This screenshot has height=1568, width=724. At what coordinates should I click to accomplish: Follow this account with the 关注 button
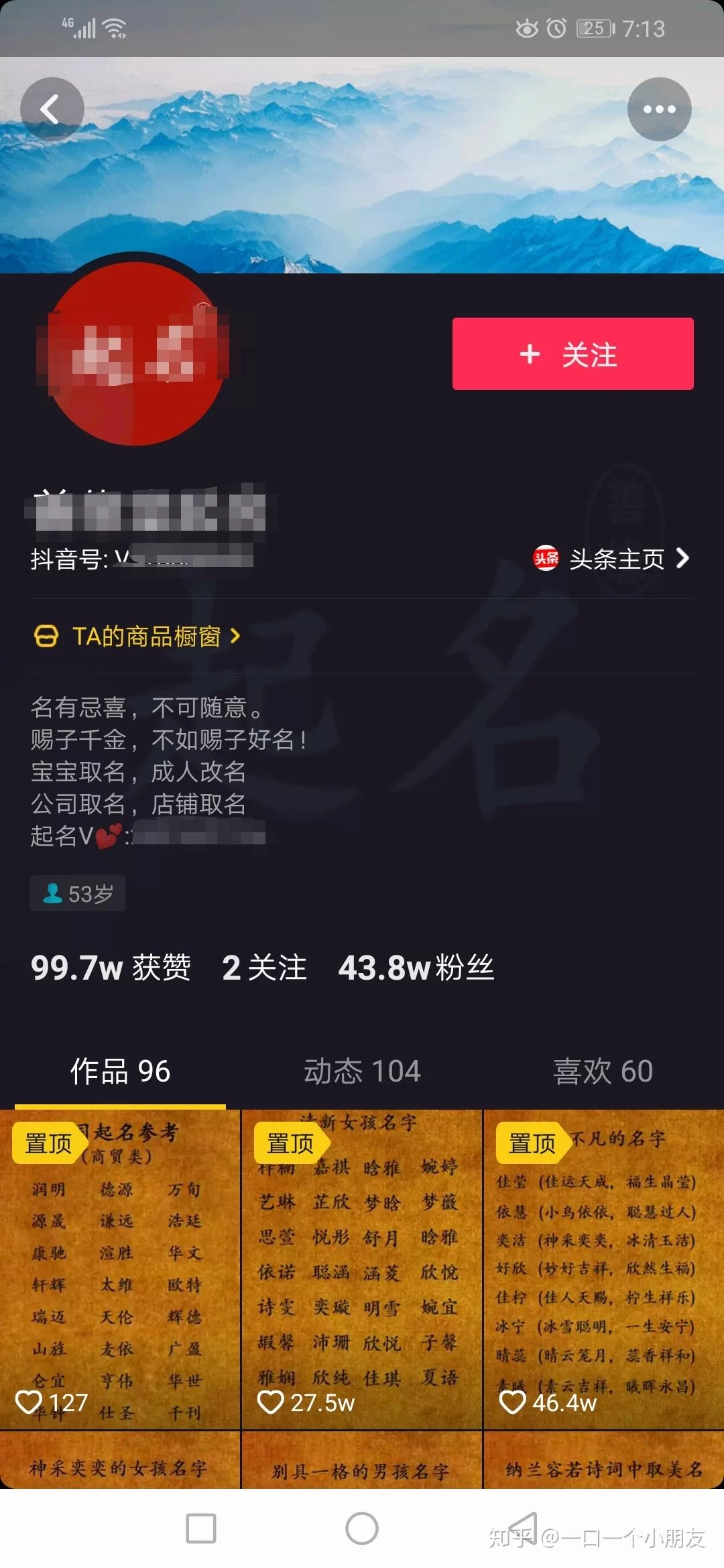(x=572, y=354)
